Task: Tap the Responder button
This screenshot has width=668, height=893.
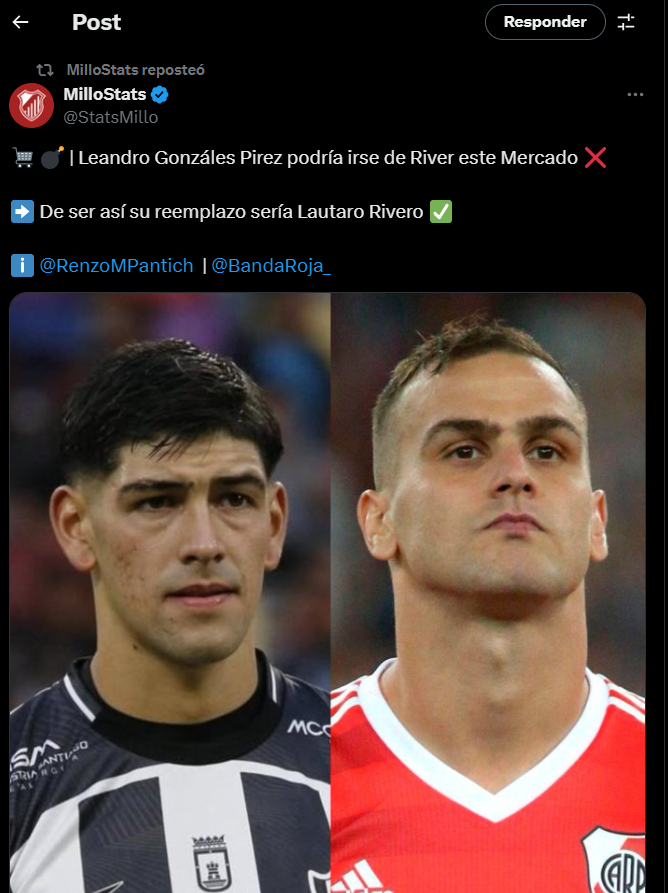Action: tap(545, 22)
